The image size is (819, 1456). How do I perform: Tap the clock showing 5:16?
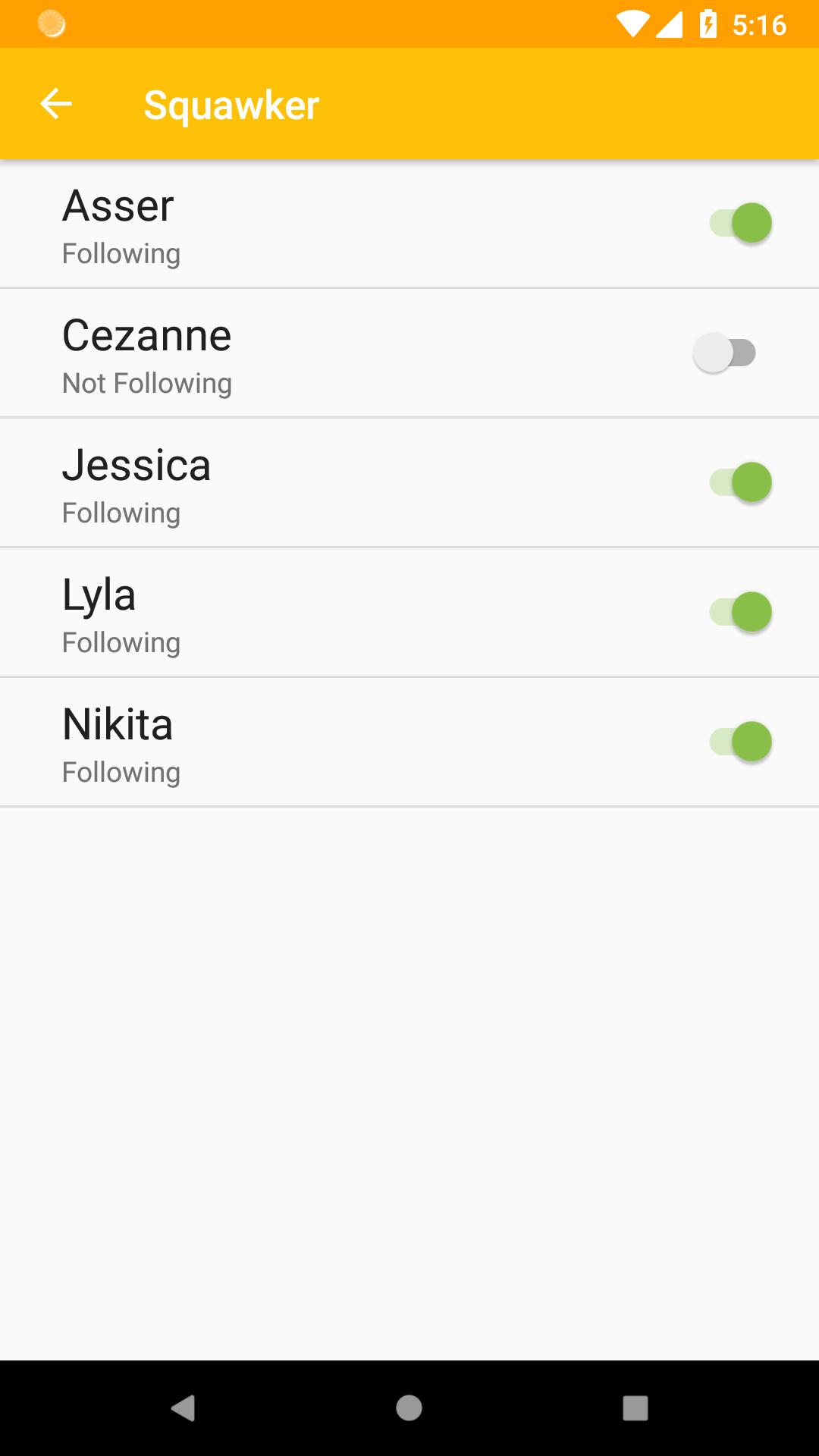pyautogui.click(x=758, y=25)
